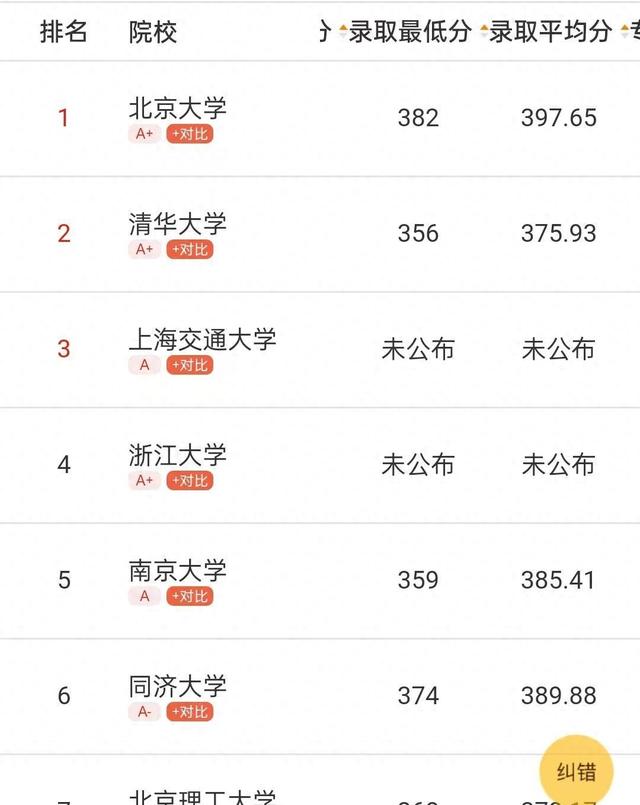Sort by 录取平均分 column
This screenshot has height=805, width=640.
click(548, 31)
